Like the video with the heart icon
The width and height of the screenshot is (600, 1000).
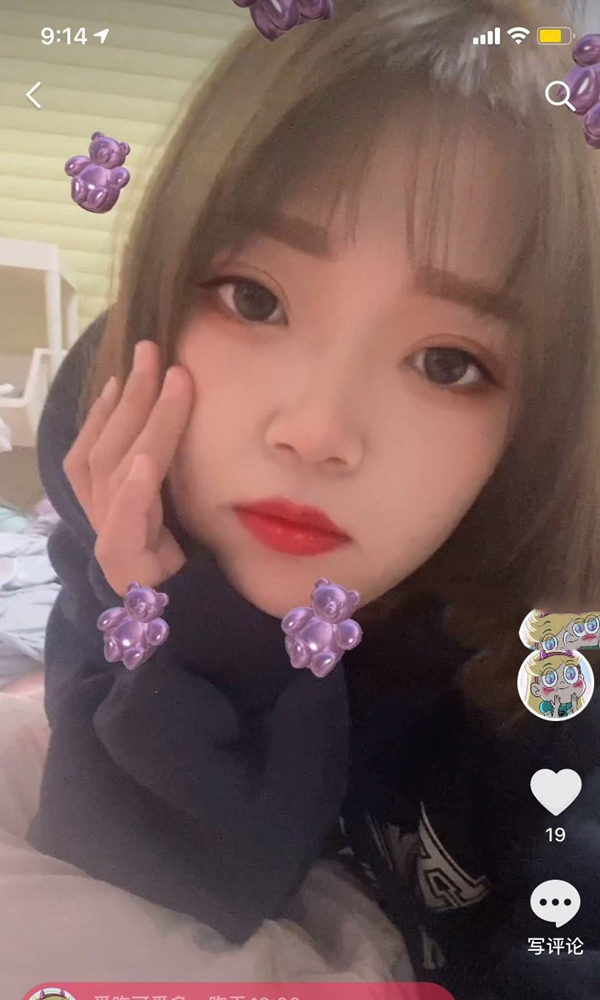[x=555, y=791]
